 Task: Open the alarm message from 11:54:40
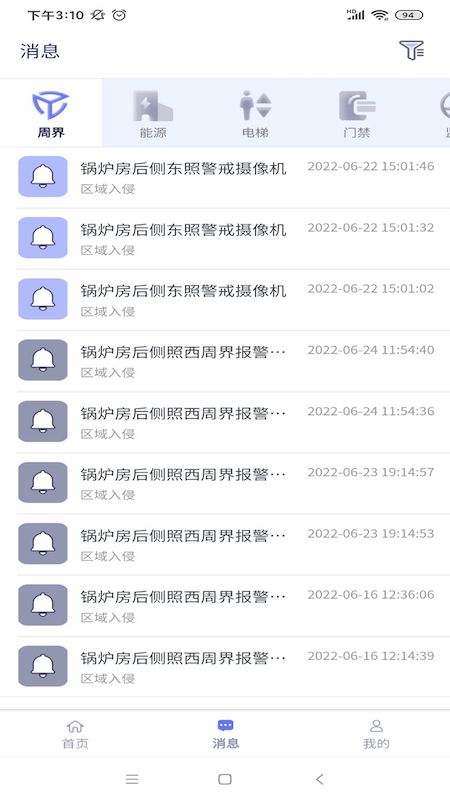click(225, 361)
